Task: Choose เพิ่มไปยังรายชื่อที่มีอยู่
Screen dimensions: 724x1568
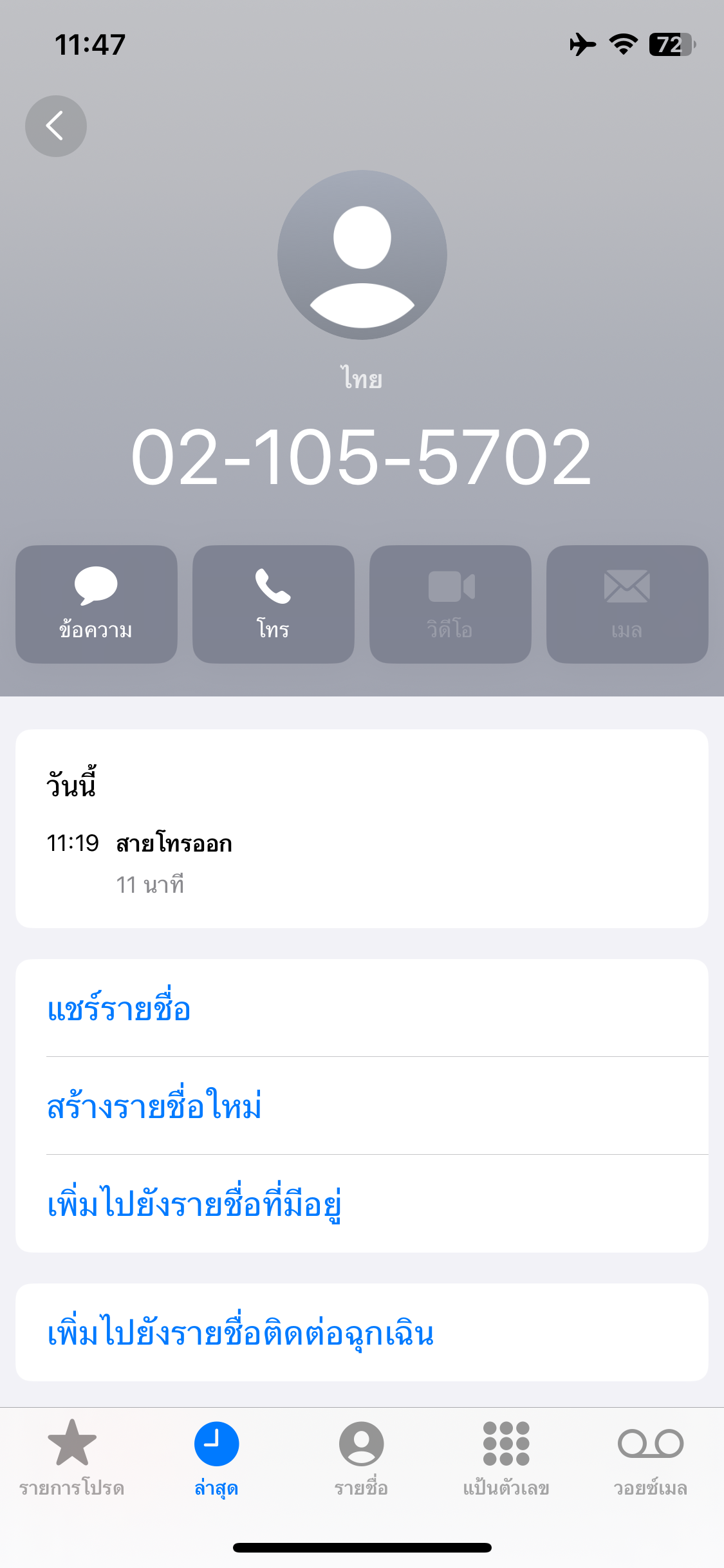Action: click(x=362, y=1204)
